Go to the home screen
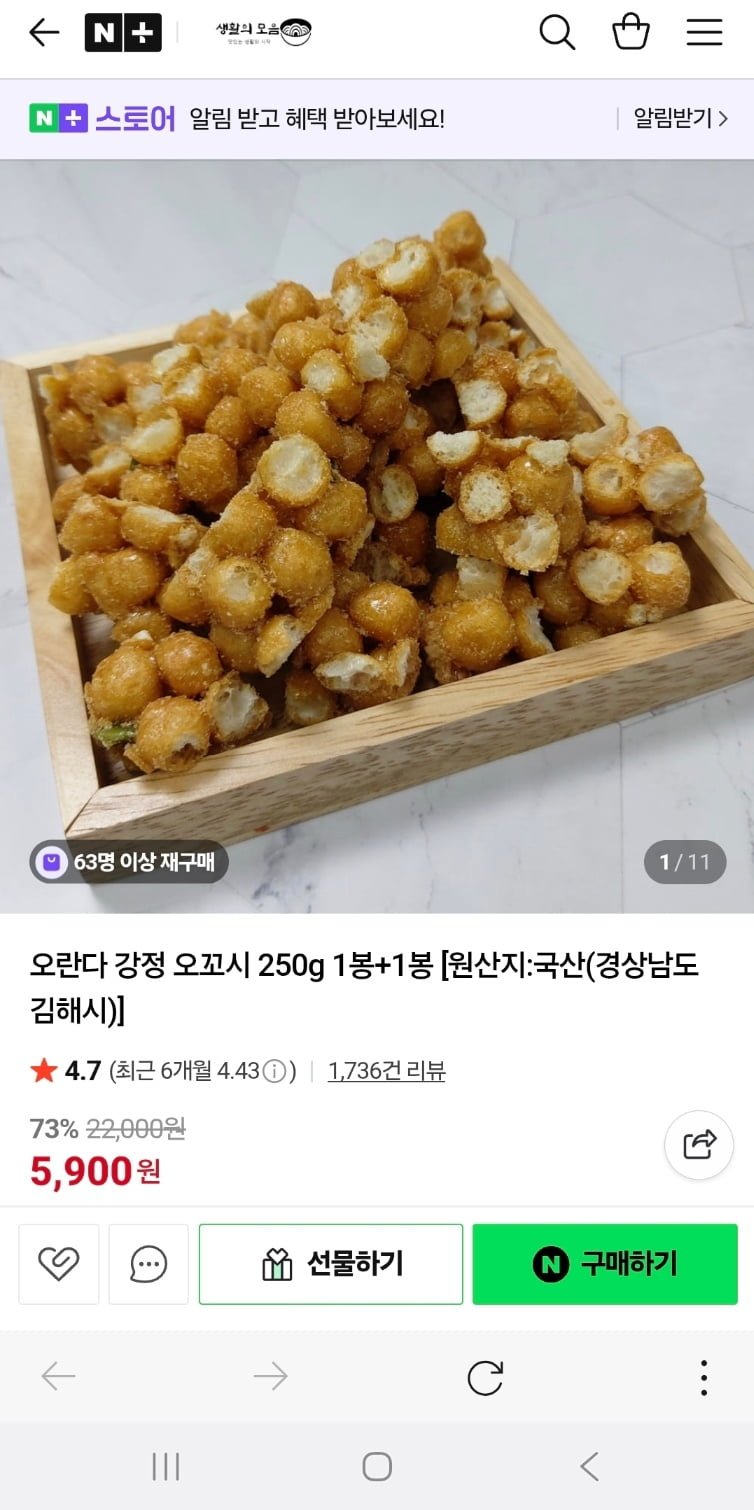This screenshot has width=754, height=1510. pyautogui.click(x=377, y=1467)
